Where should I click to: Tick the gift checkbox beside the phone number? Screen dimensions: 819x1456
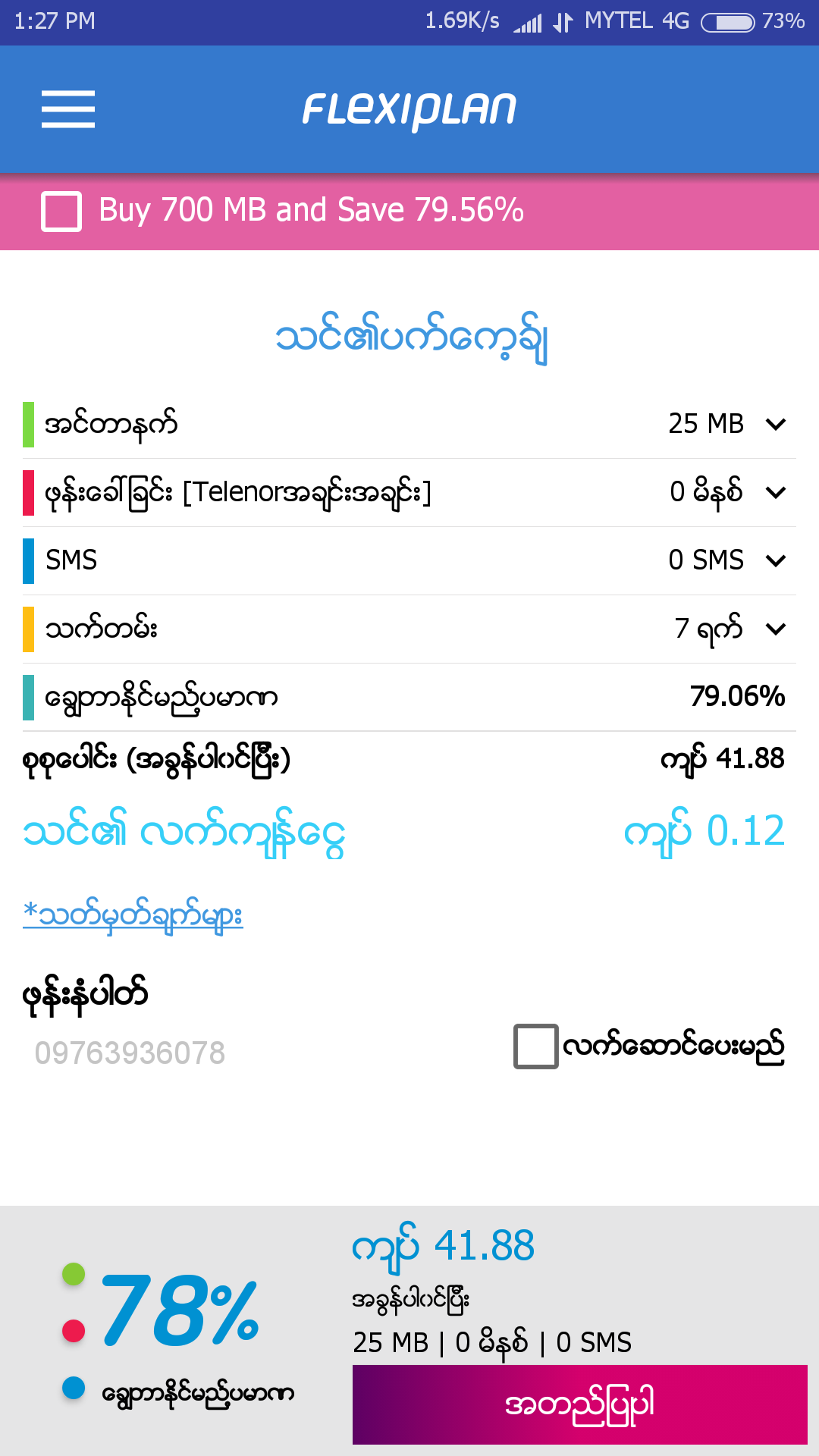point(536,1046)
